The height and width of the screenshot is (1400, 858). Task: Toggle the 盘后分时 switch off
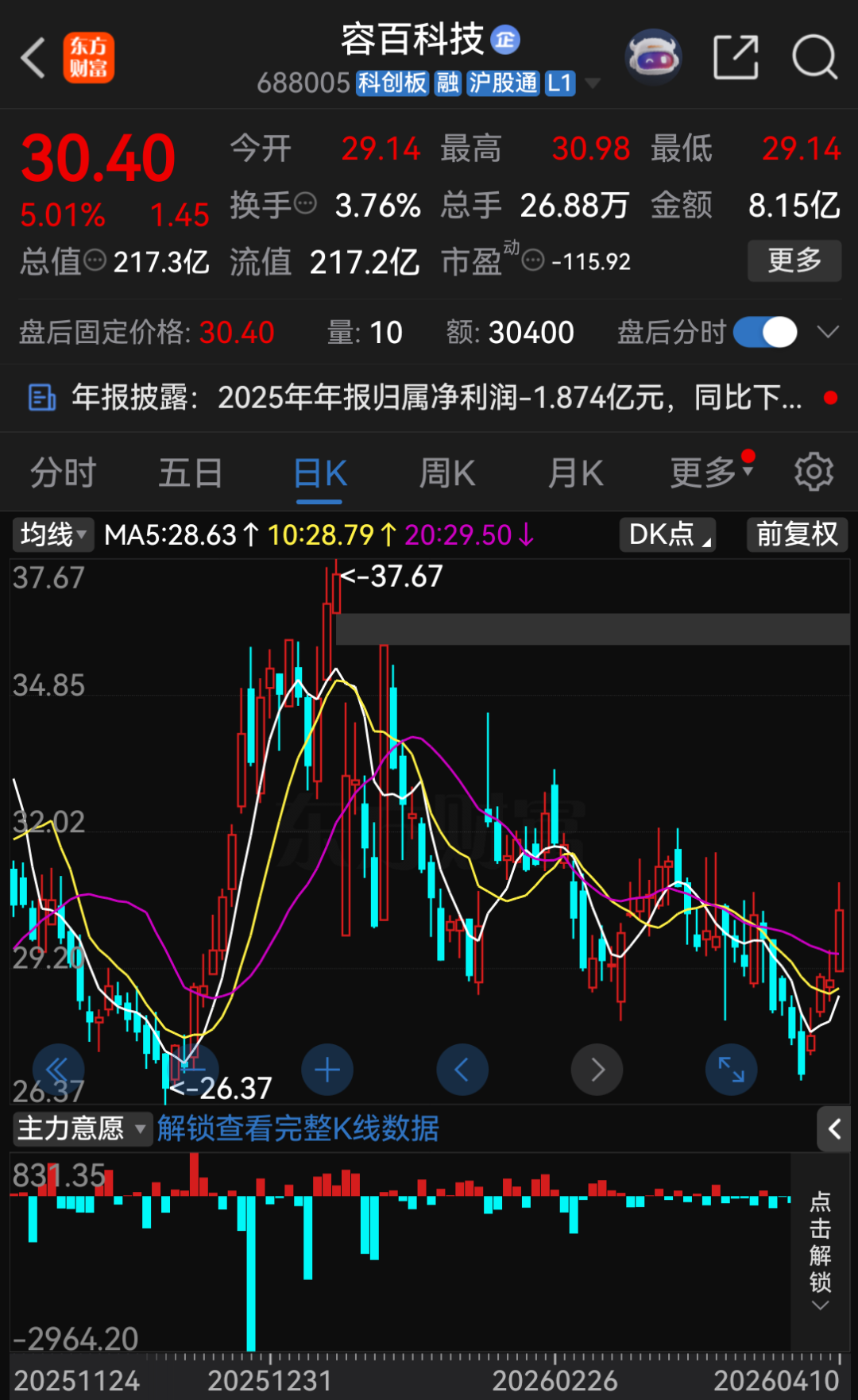tap(765, 332)
